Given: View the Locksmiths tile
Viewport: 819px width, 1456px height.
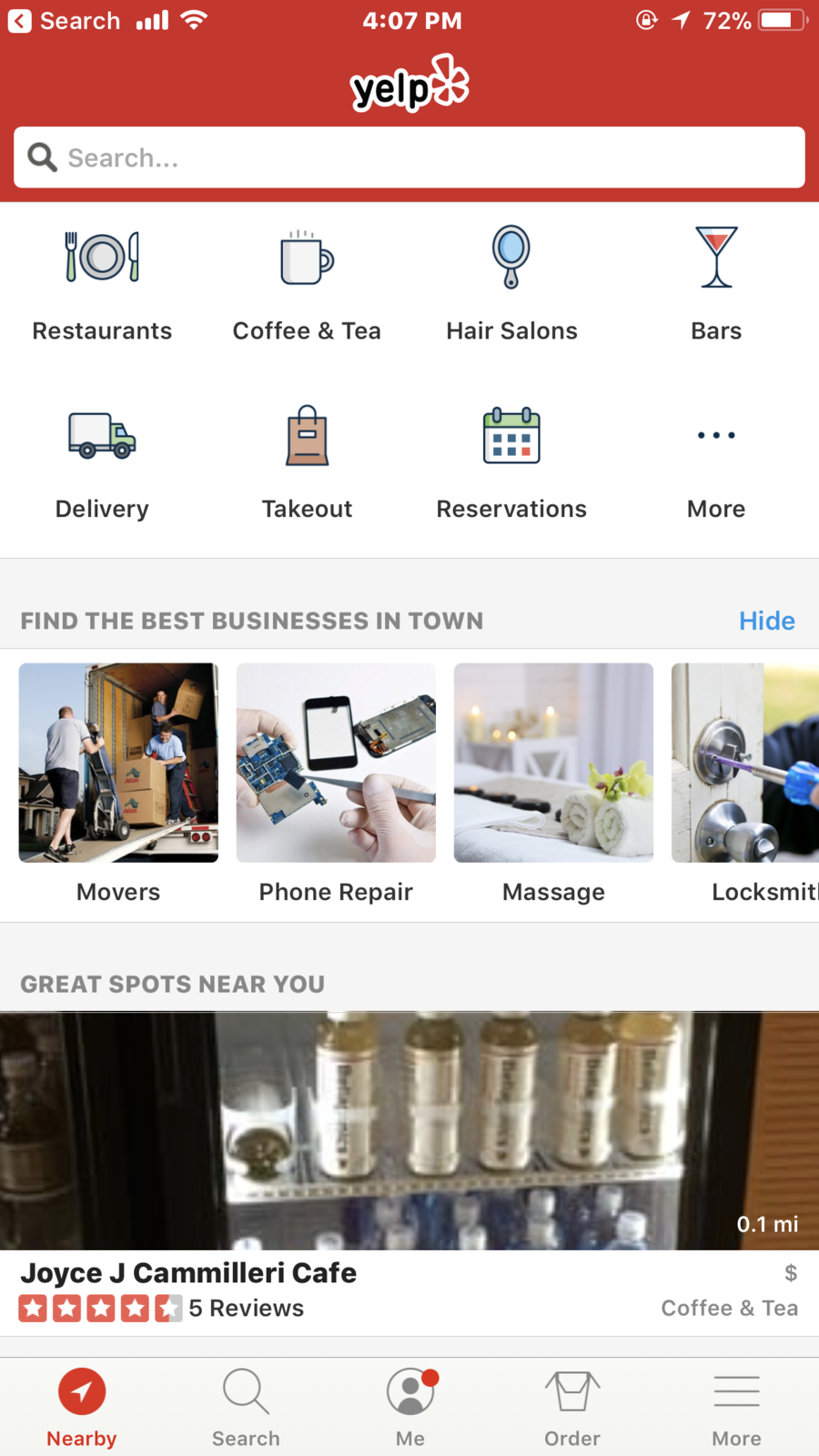Looking at the screenshot, I should [x=745, y=784].
